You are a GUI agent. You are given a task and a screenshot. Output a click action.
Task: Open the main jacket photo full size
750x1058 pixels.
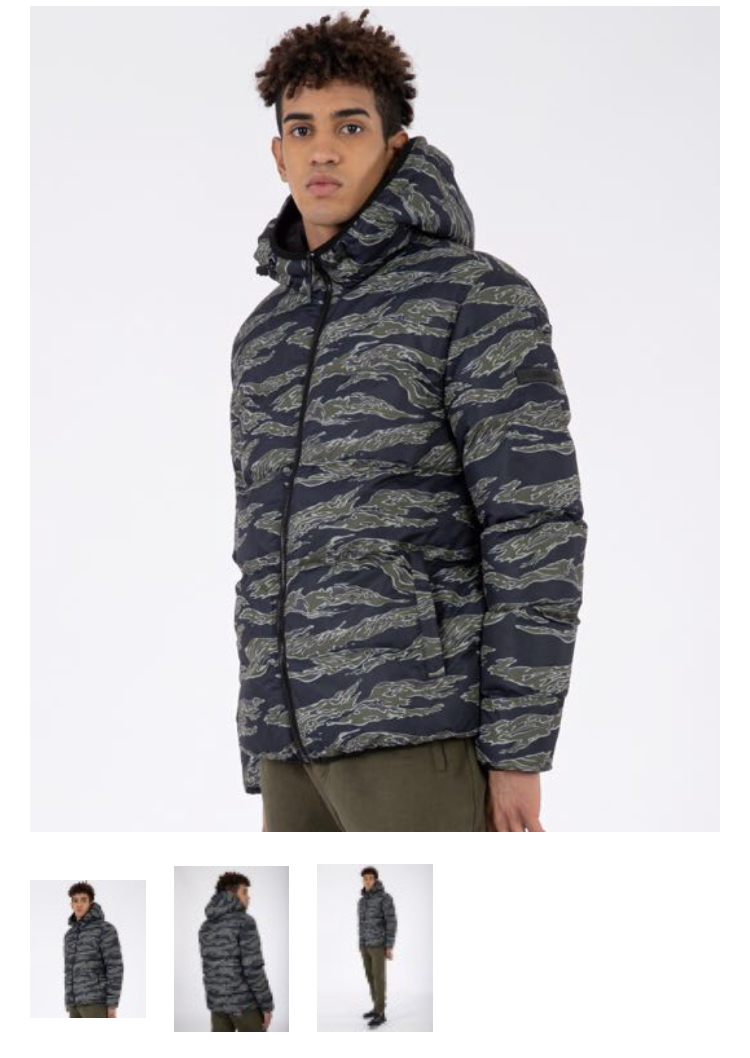pyautogui.click(x=374, y=418)
